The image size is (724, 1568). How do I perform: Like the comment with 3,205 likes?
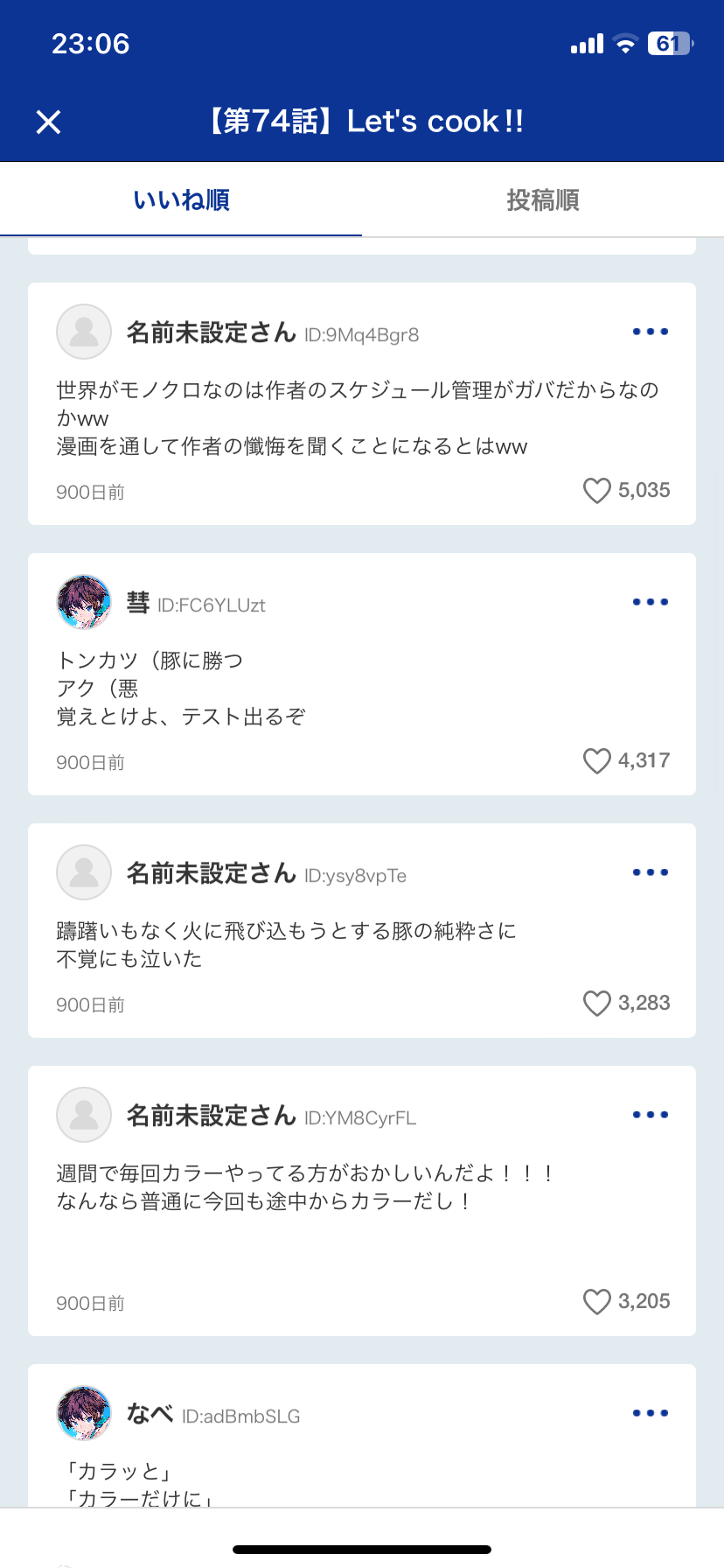597,1302
